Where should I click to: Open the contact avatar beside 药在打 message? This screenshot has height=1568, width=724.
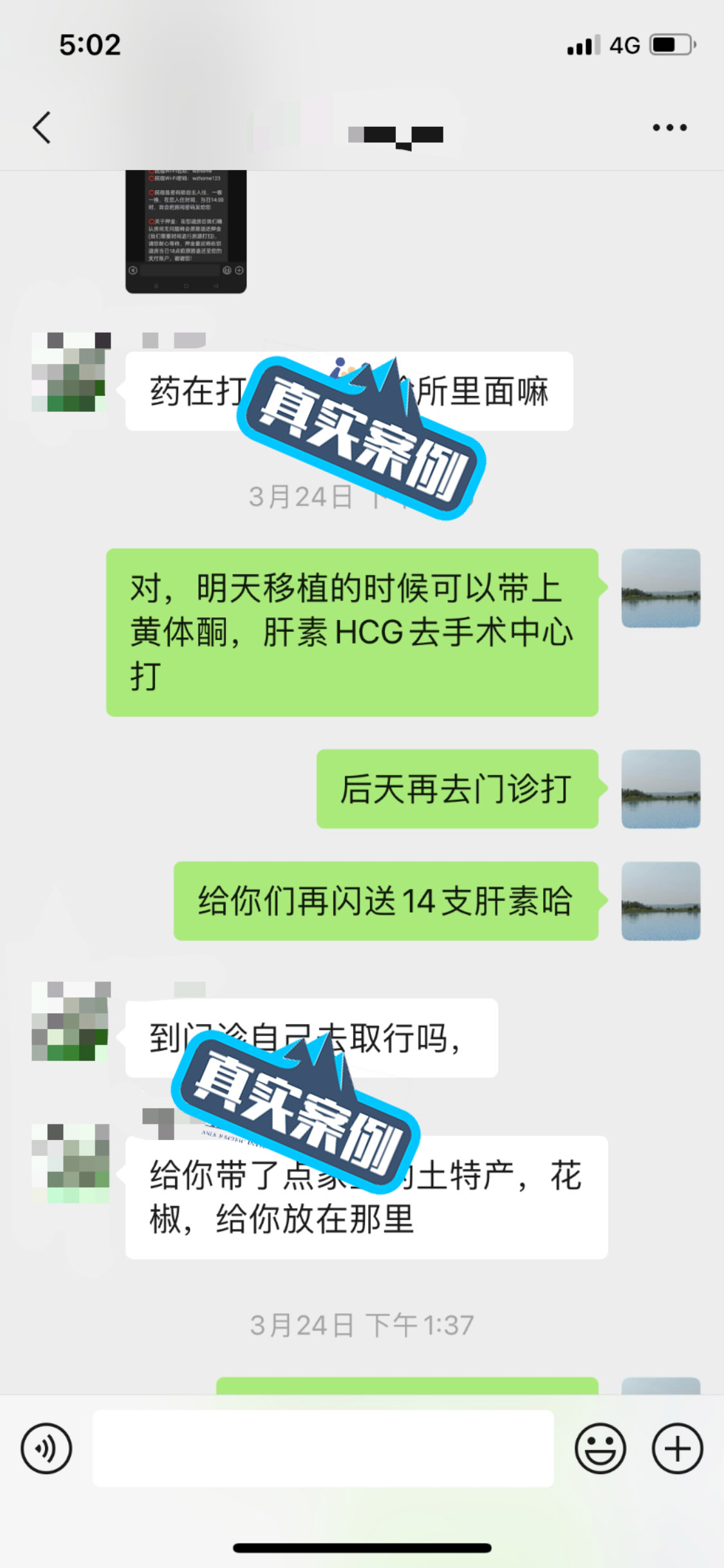pyautogui.click(x=71, y=372)
